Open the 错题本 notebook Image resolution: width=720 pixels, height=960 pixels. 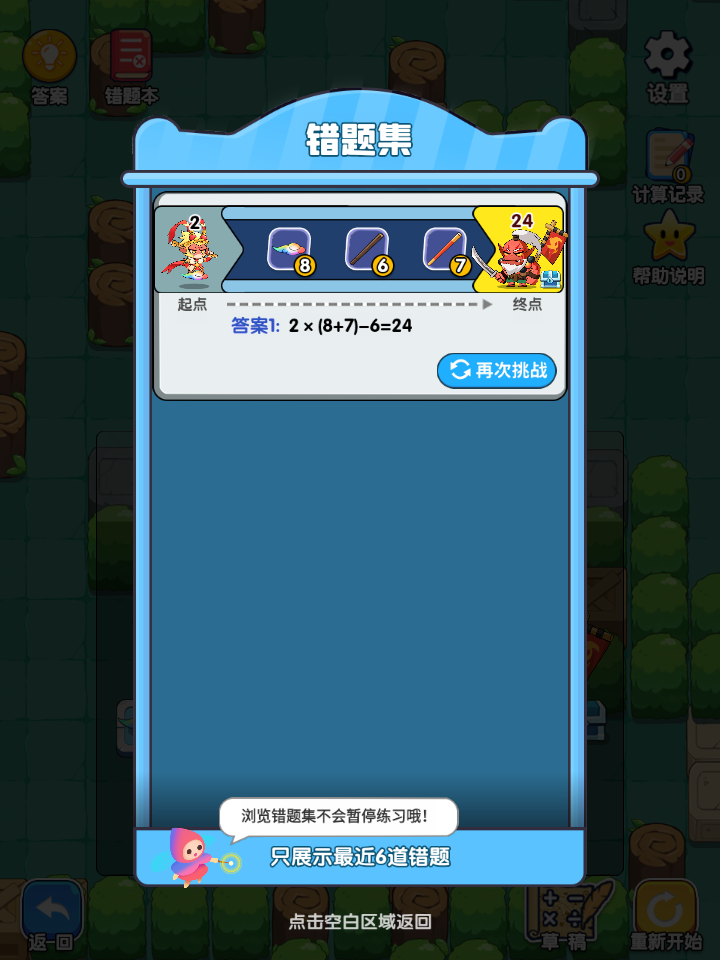click(131, 62)
